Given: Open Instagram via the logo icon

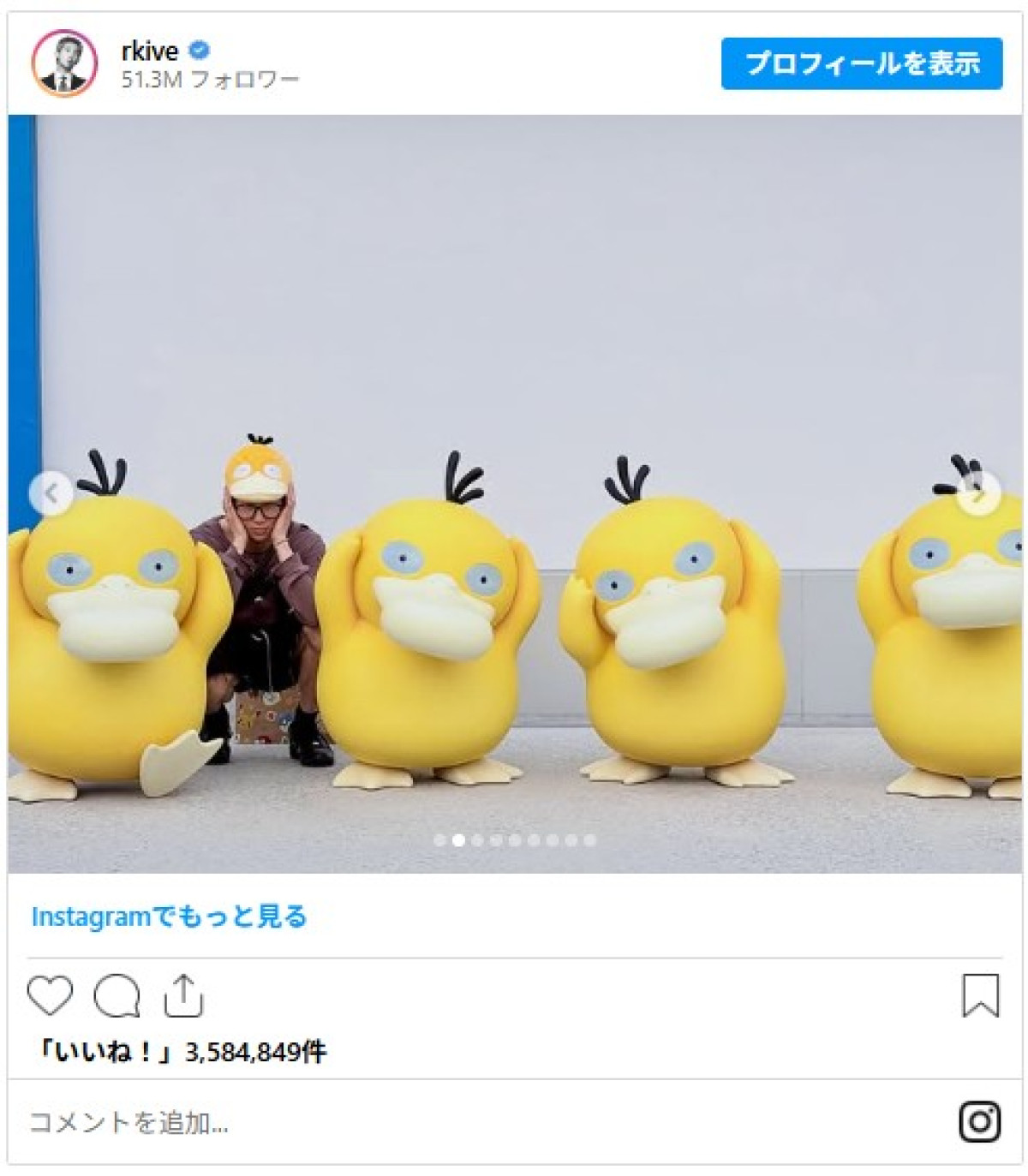Looking at the screenshot, I should click(979, 1121).
